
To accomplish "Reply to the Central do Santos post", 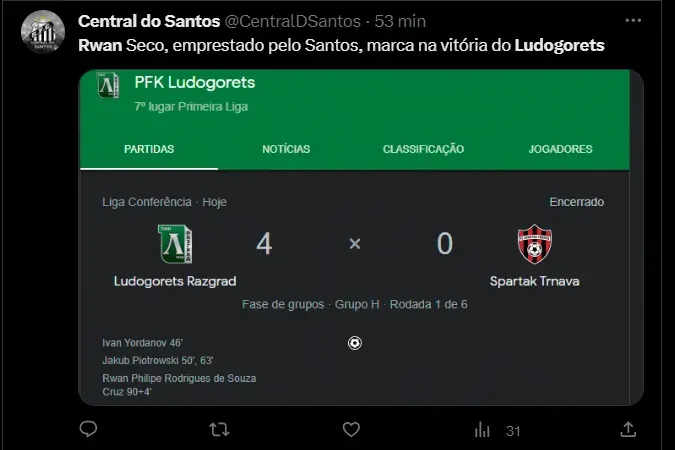I will point(88,429).
